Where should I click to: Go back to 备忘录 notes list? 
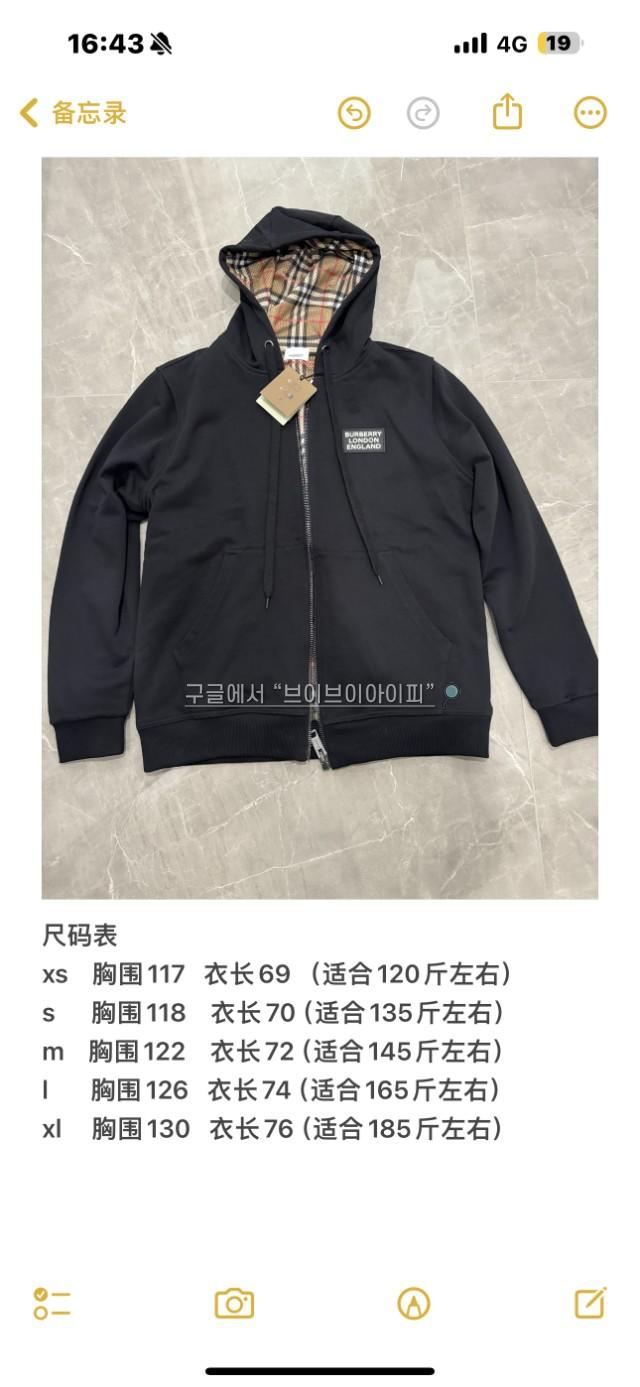[x=73, y=113]
